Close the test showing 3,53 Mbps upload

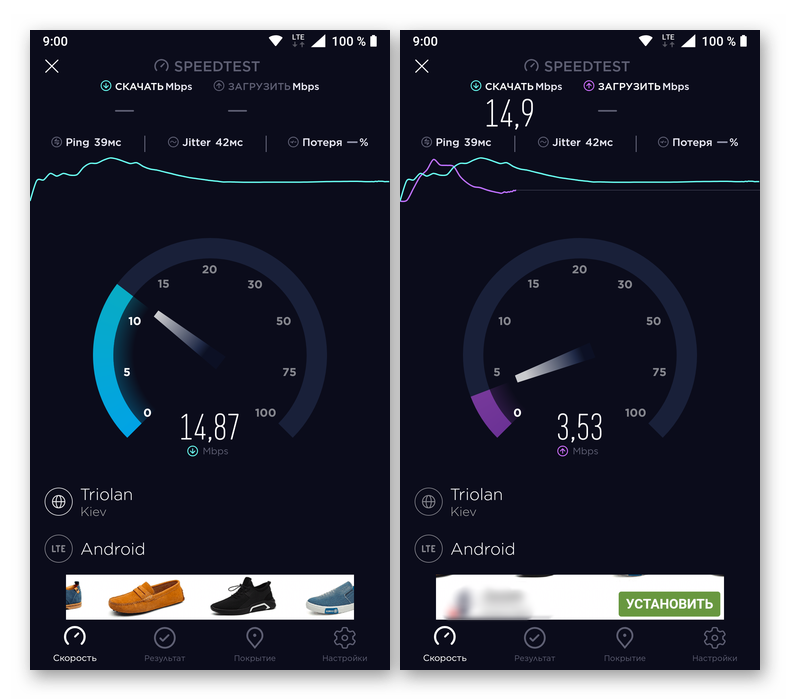coord(422,66)
